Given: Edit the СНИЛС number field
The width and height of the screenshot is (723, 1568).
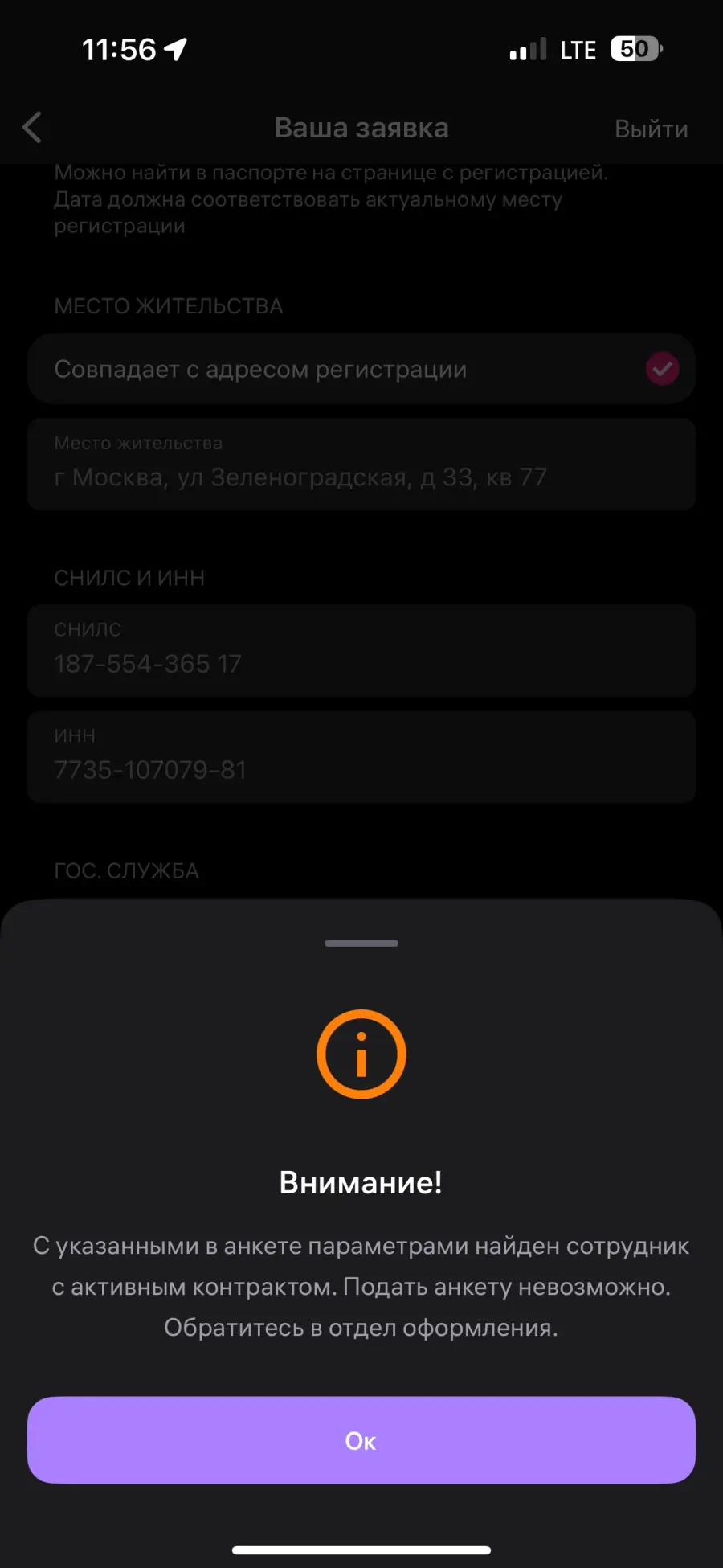Looking at the screenshot, I should (x=361, y=650).
